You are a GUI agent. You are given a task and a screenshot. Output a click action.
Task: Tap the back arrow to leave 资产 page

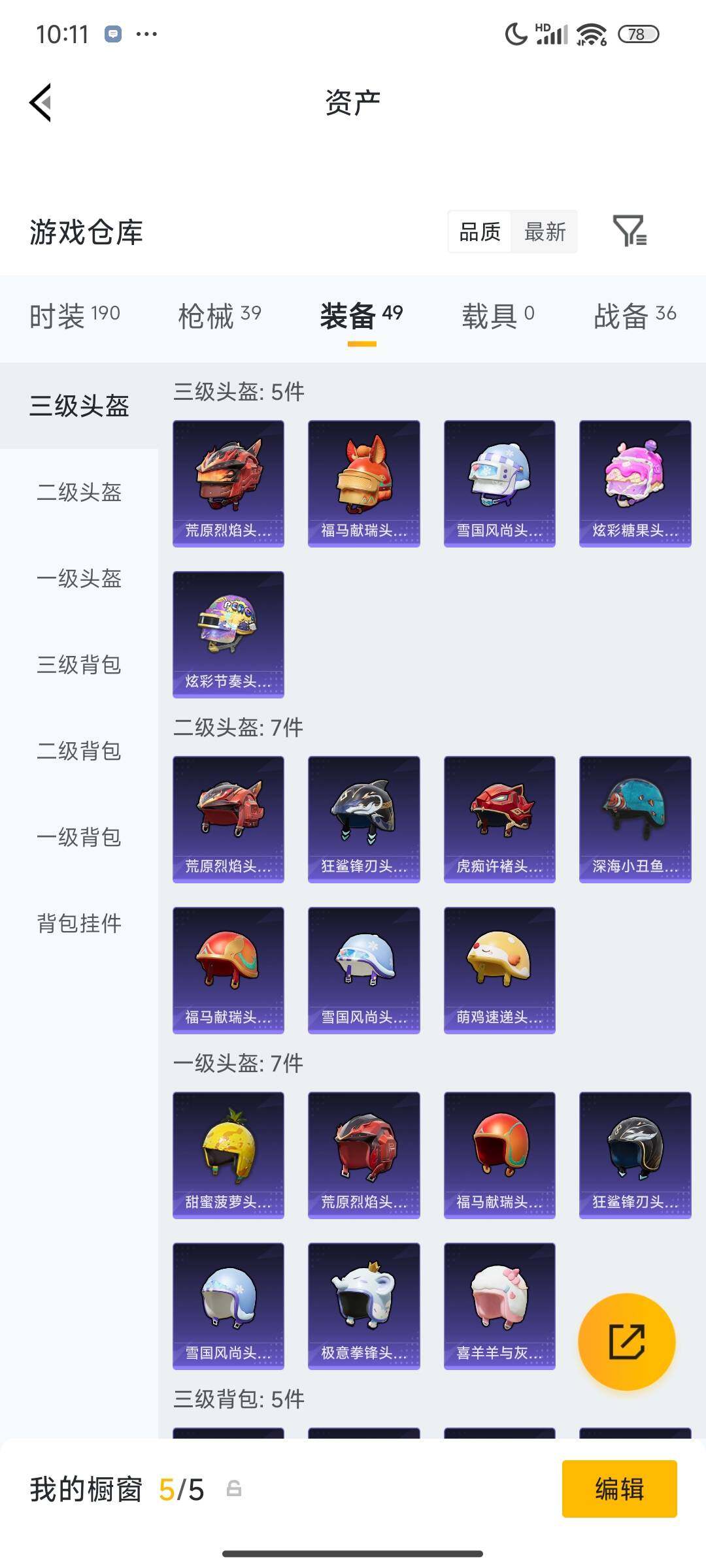(39, 101)
